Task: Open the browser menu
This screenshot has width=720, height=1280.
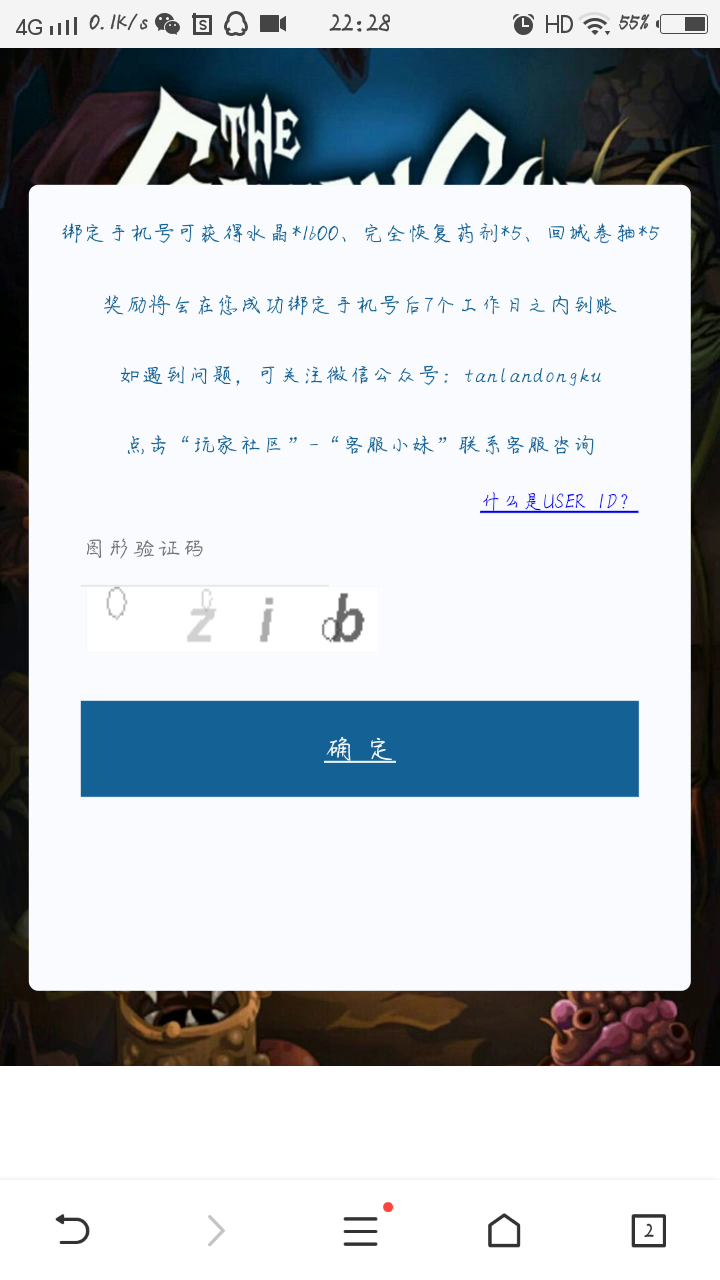Action: pos(360,1229)
